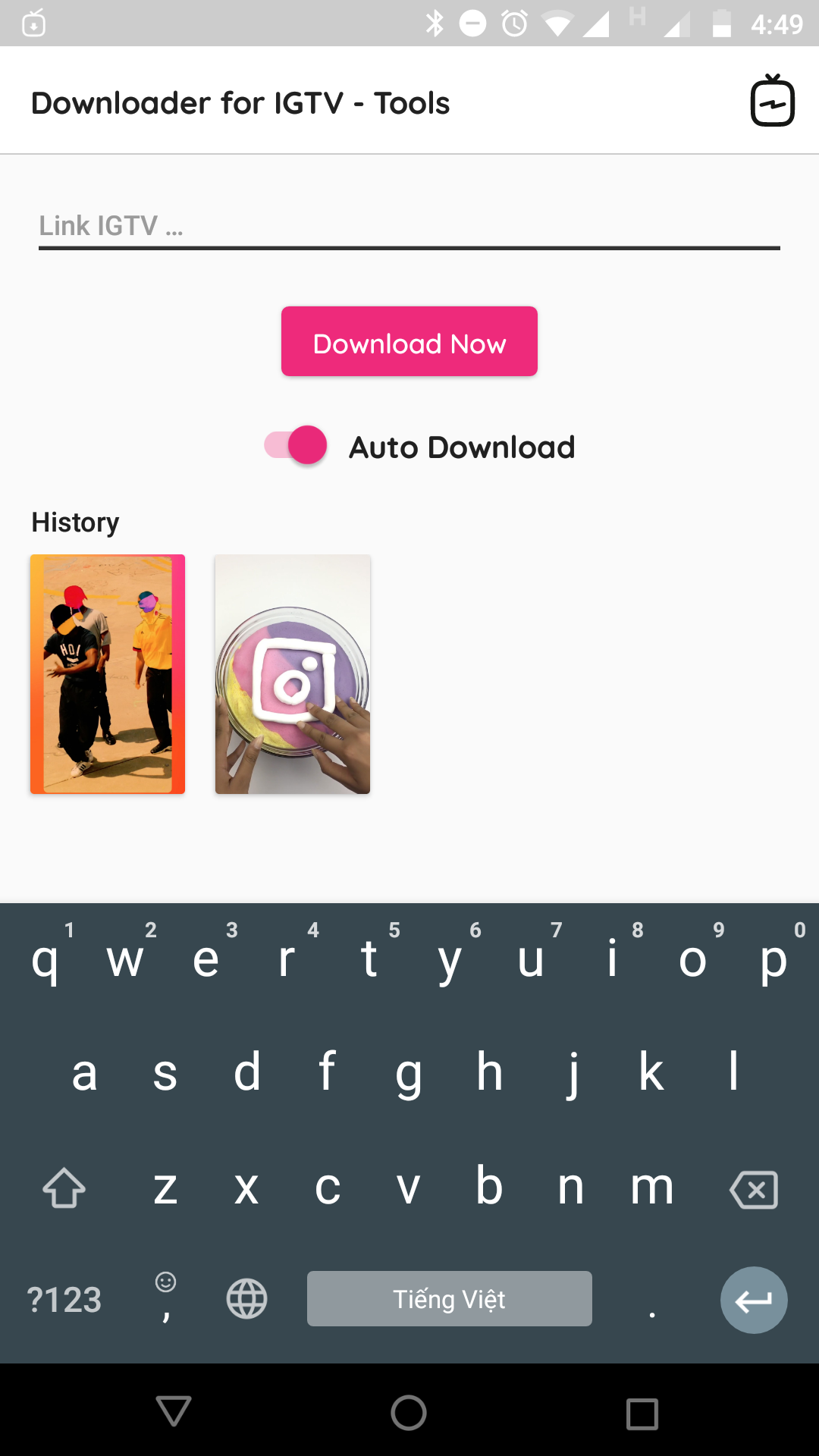Open the dancers video thumbnail in History
The image size is (819, 1456).
(x=107, y=674)
